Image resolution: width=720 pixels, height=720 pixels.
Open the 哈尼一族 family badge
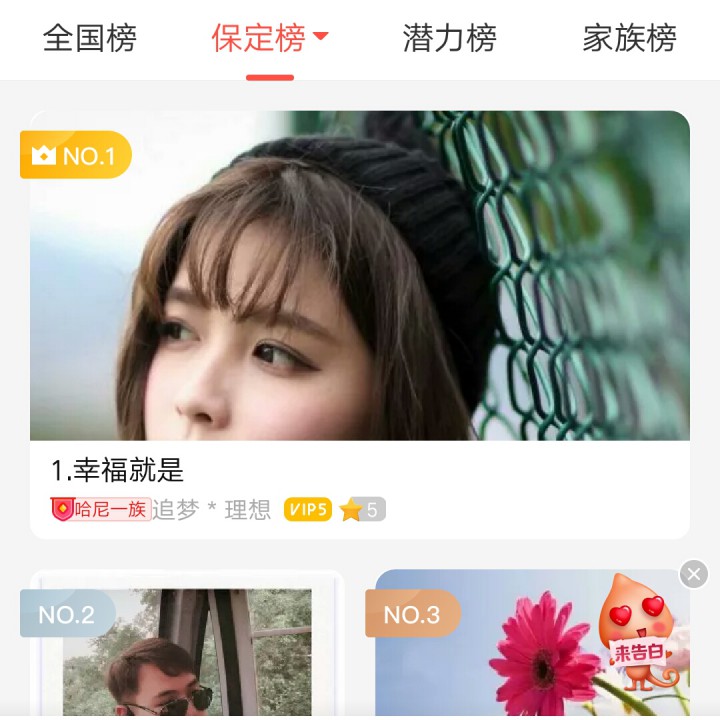point(101,510)
